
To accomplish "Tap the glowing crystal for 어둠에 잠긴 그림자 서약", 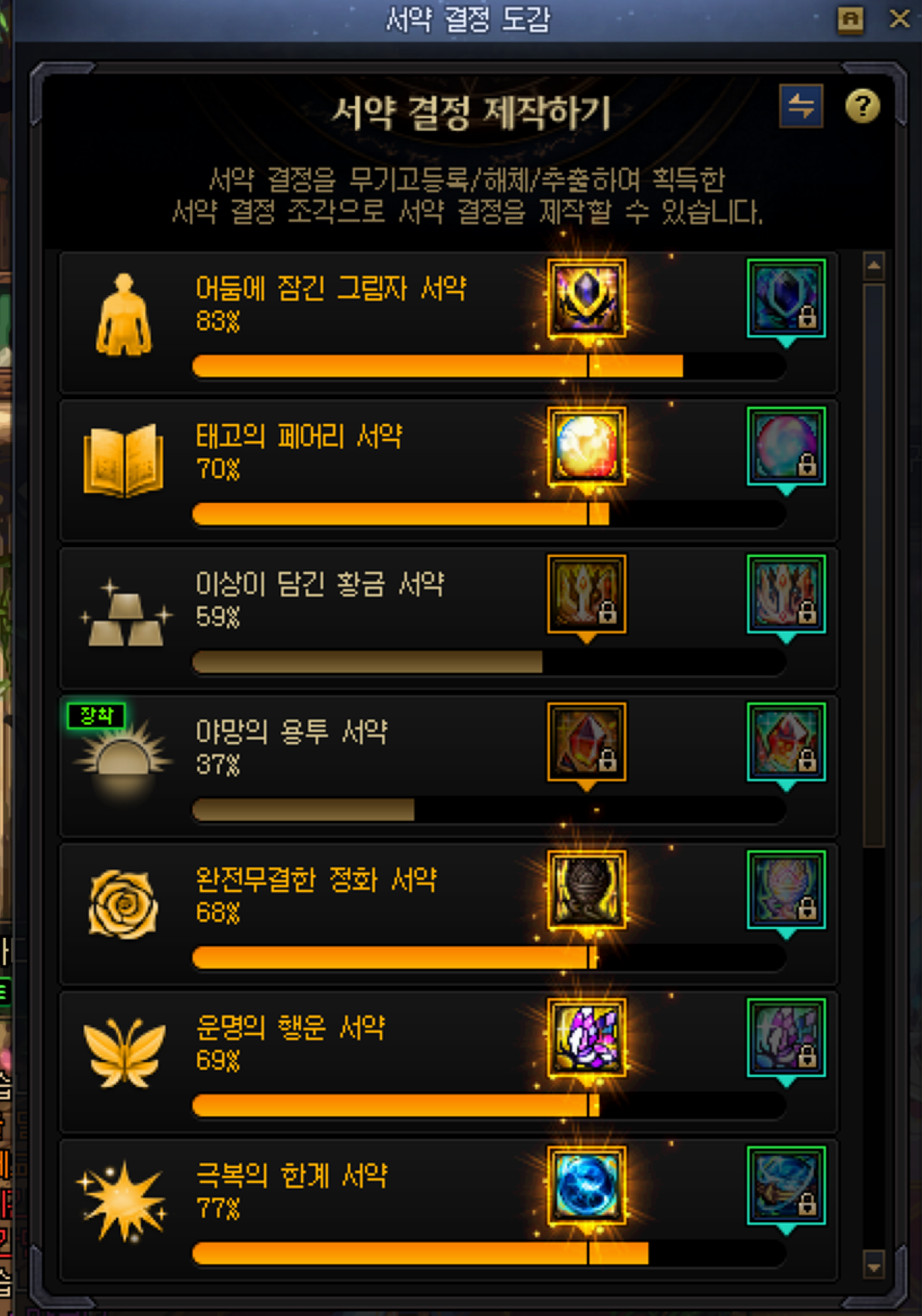I will pos(586,298).
